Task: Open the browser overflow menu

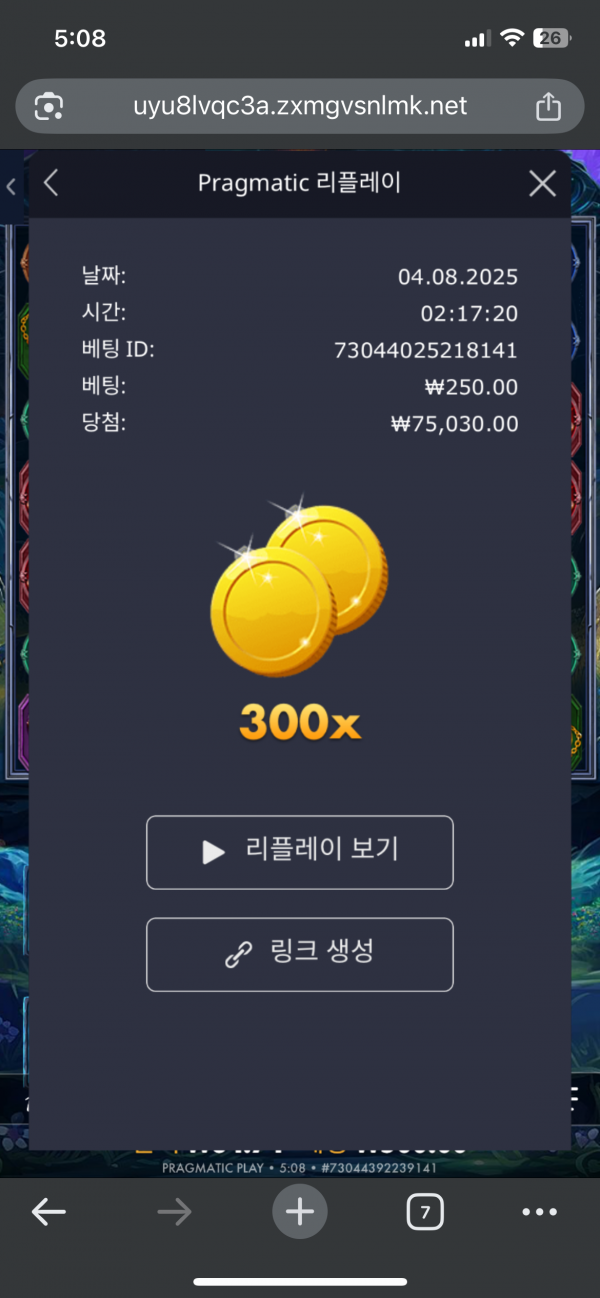Action: click(x=540, y=1212)
